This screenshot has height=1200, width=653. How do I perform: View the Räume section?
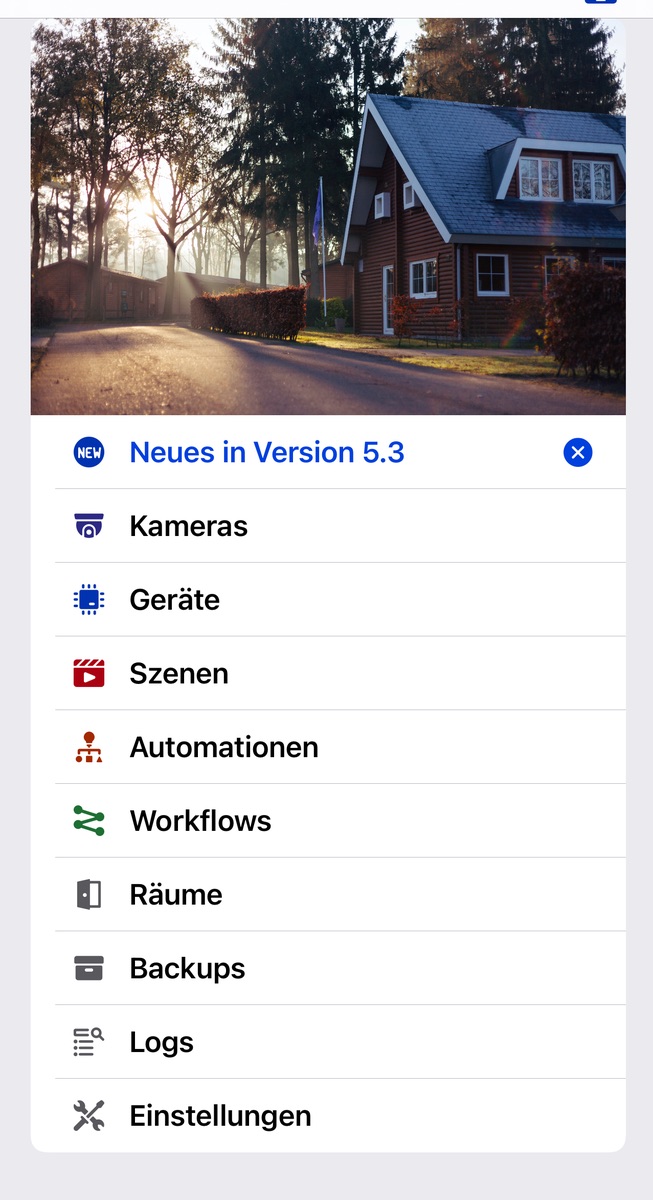(x=176, y=895)
